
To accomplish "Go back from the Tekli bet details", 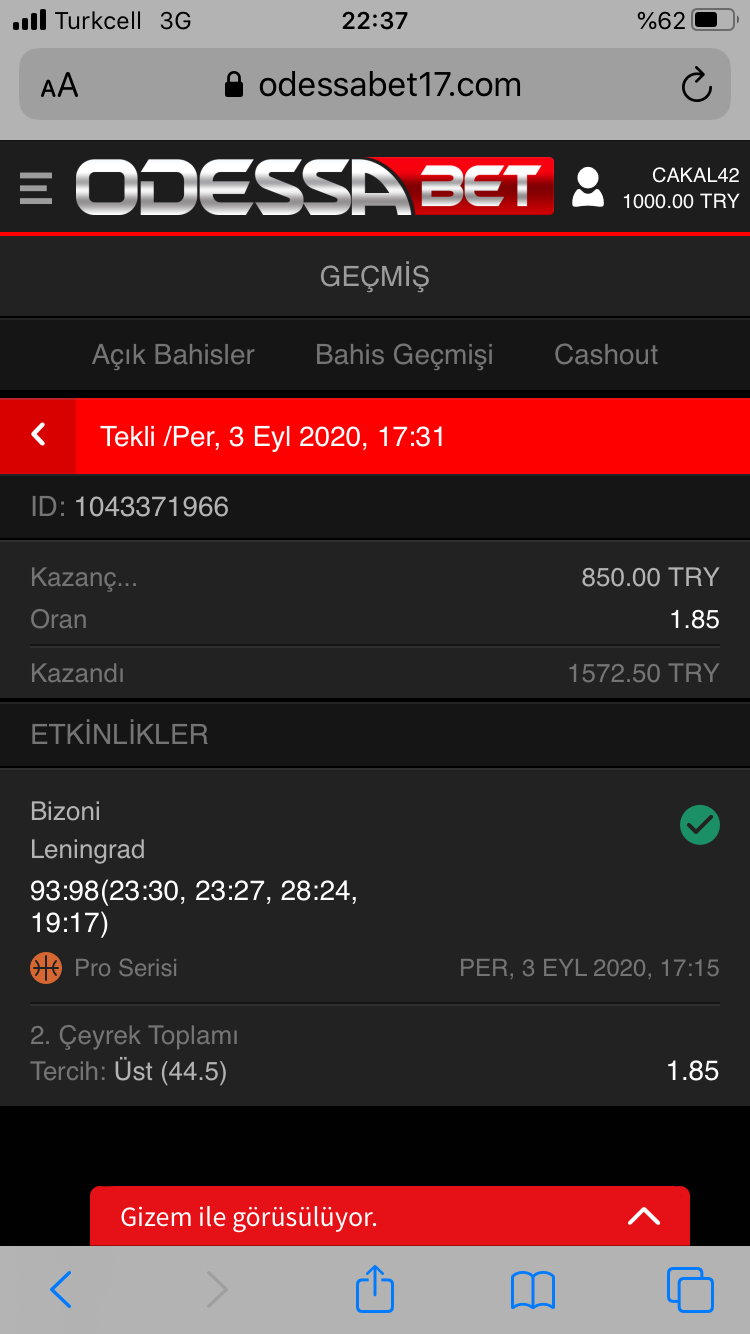I will [38, 435].
